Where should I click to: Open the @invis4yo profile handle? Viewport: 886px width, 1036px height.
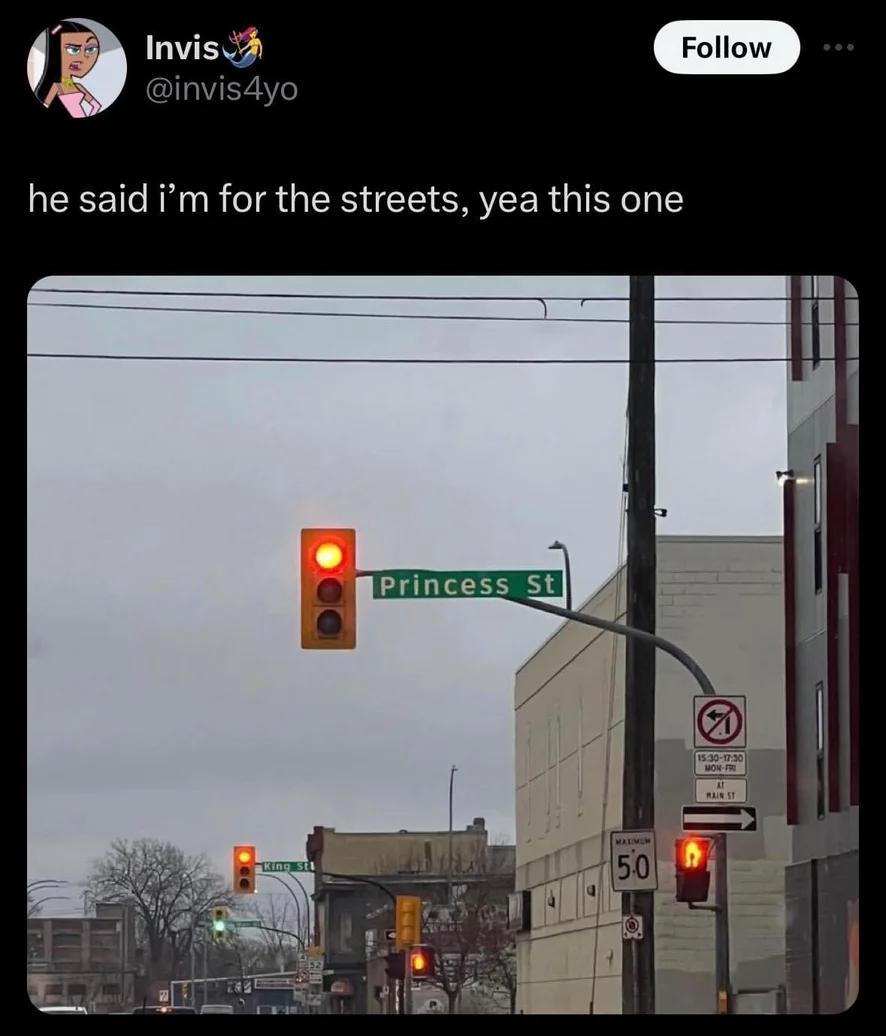click(x=221, y=90)
